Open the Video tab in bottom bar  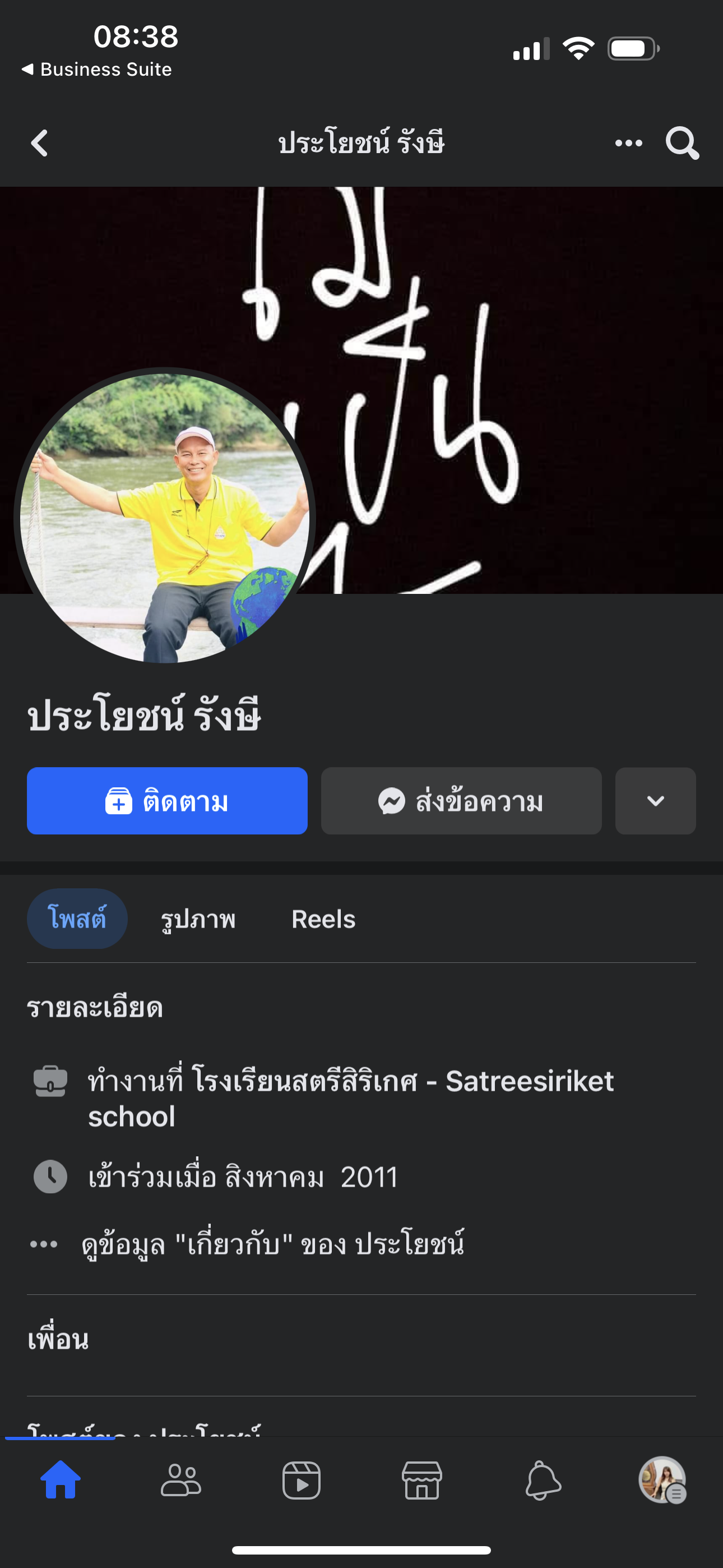pos(302,1480)
